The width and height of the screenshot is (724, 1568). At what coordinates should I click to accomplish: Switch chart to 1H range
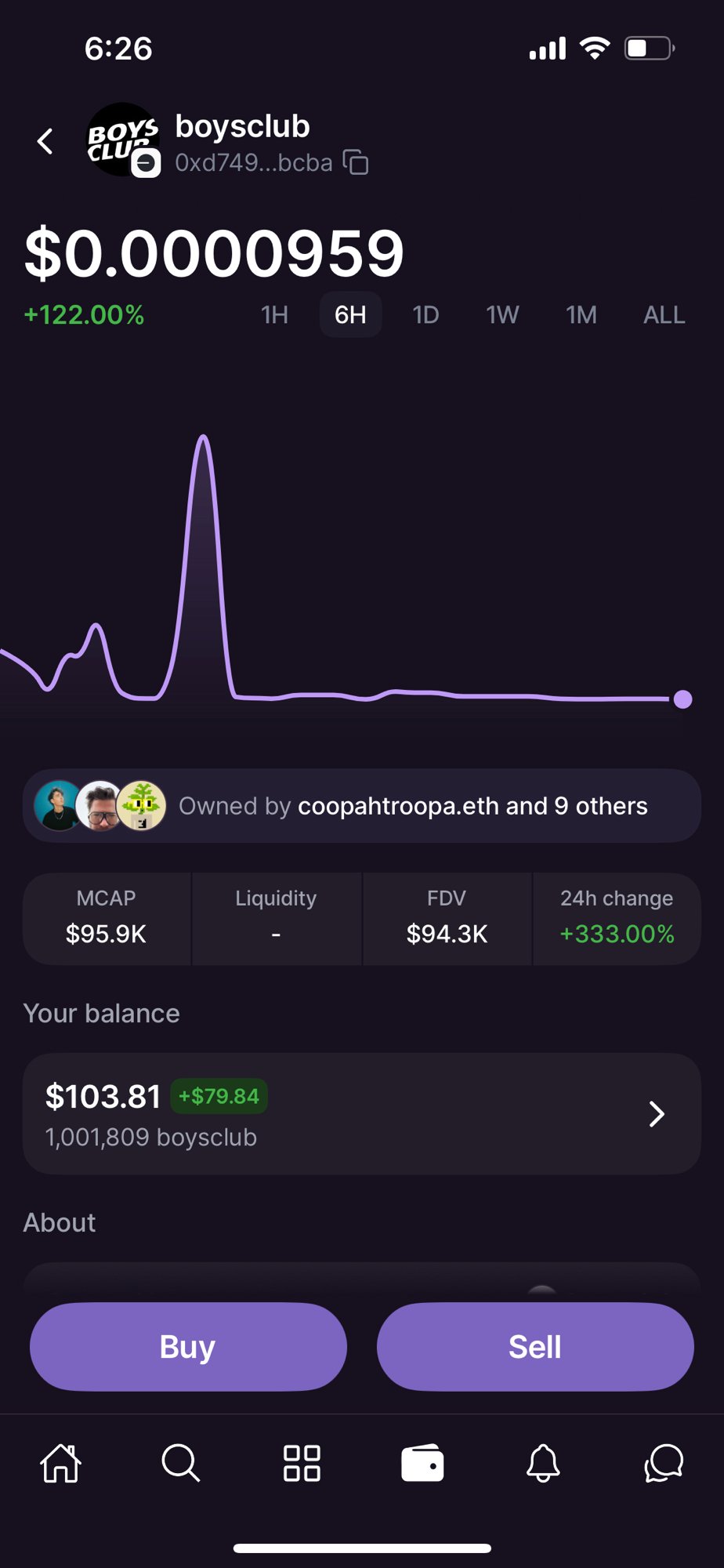(x=274, y=315)
